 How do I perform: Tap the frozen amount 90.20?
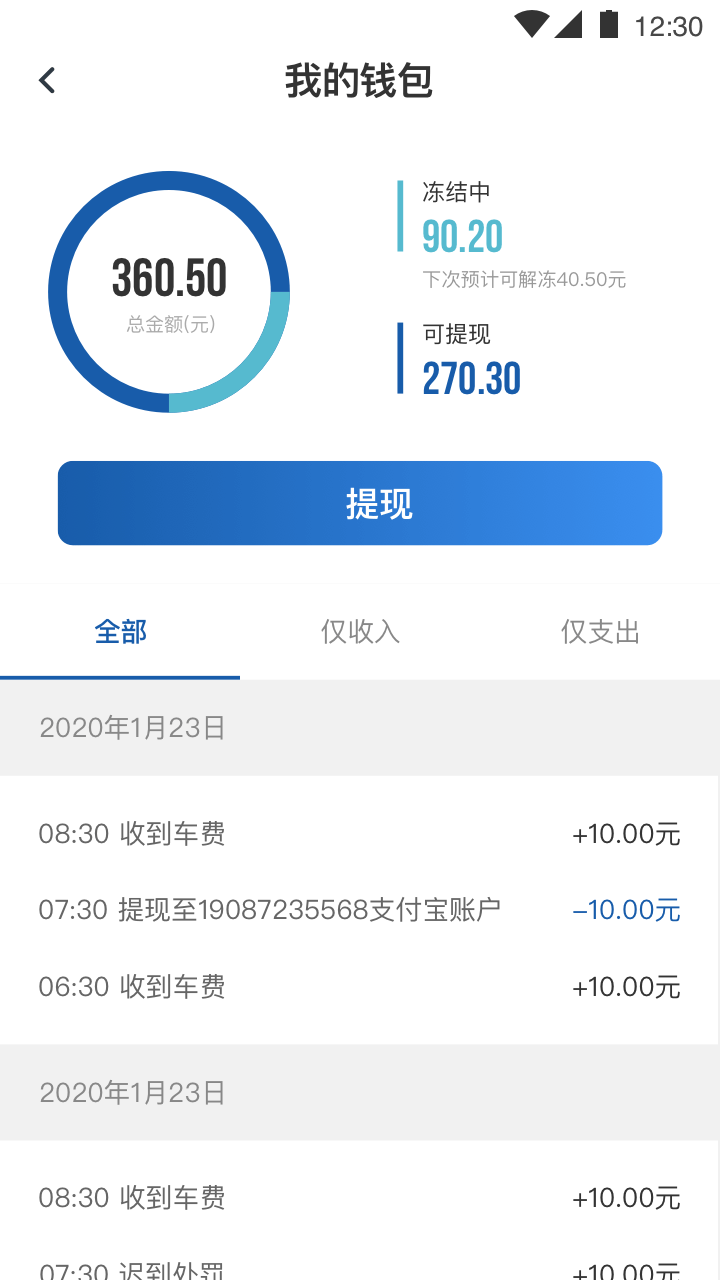click(461, 237)
